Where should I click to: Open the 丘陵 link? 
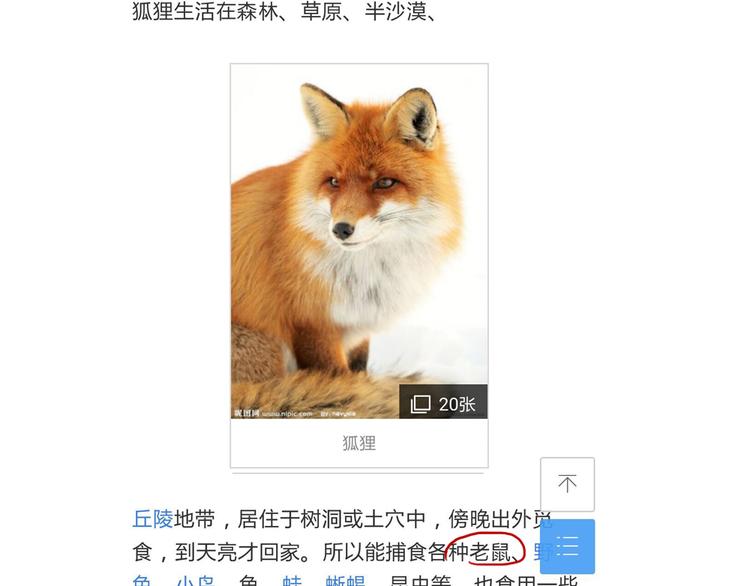coord(152,519)
